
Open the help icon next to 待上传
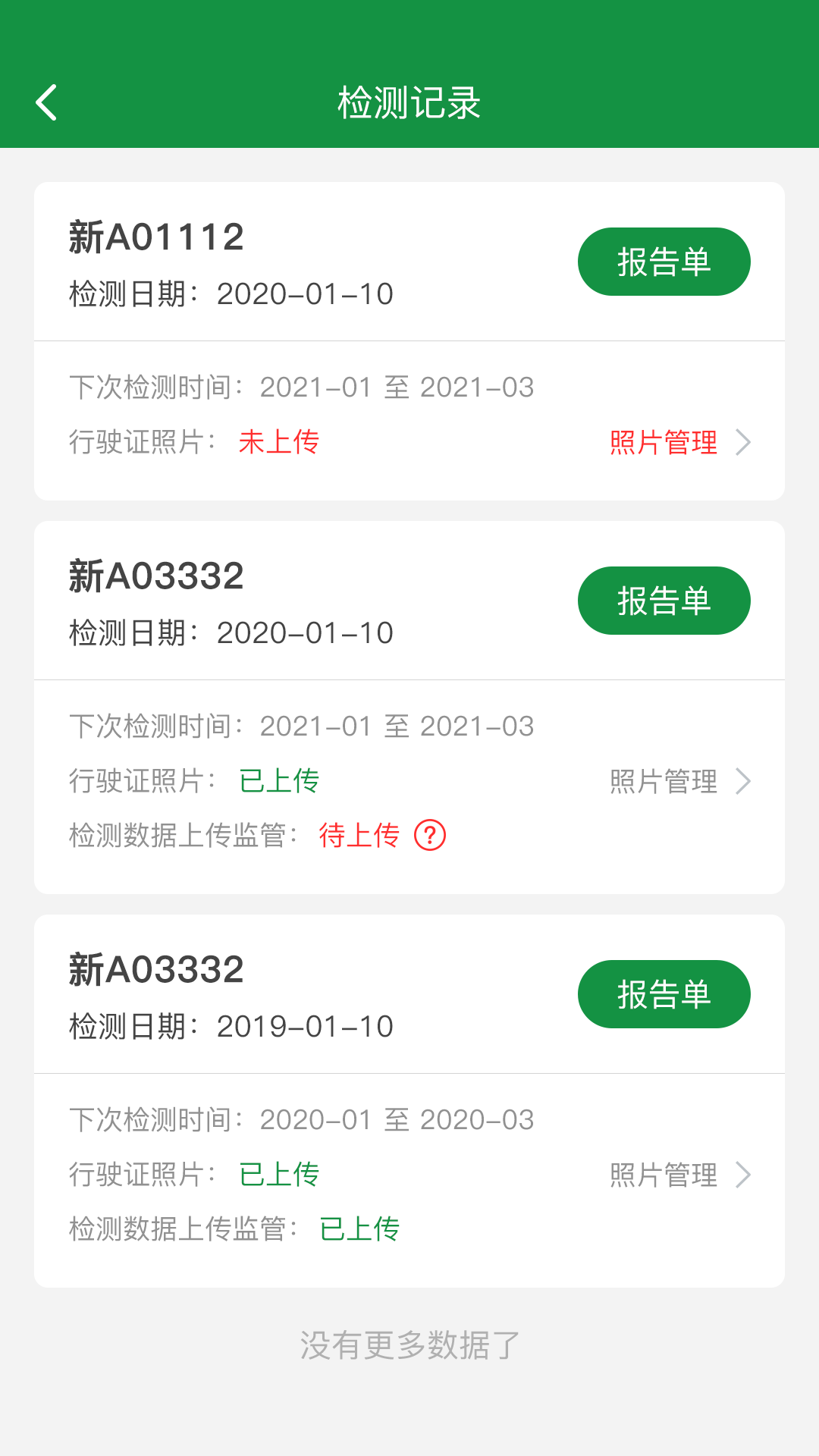click(x=430, y=837)
